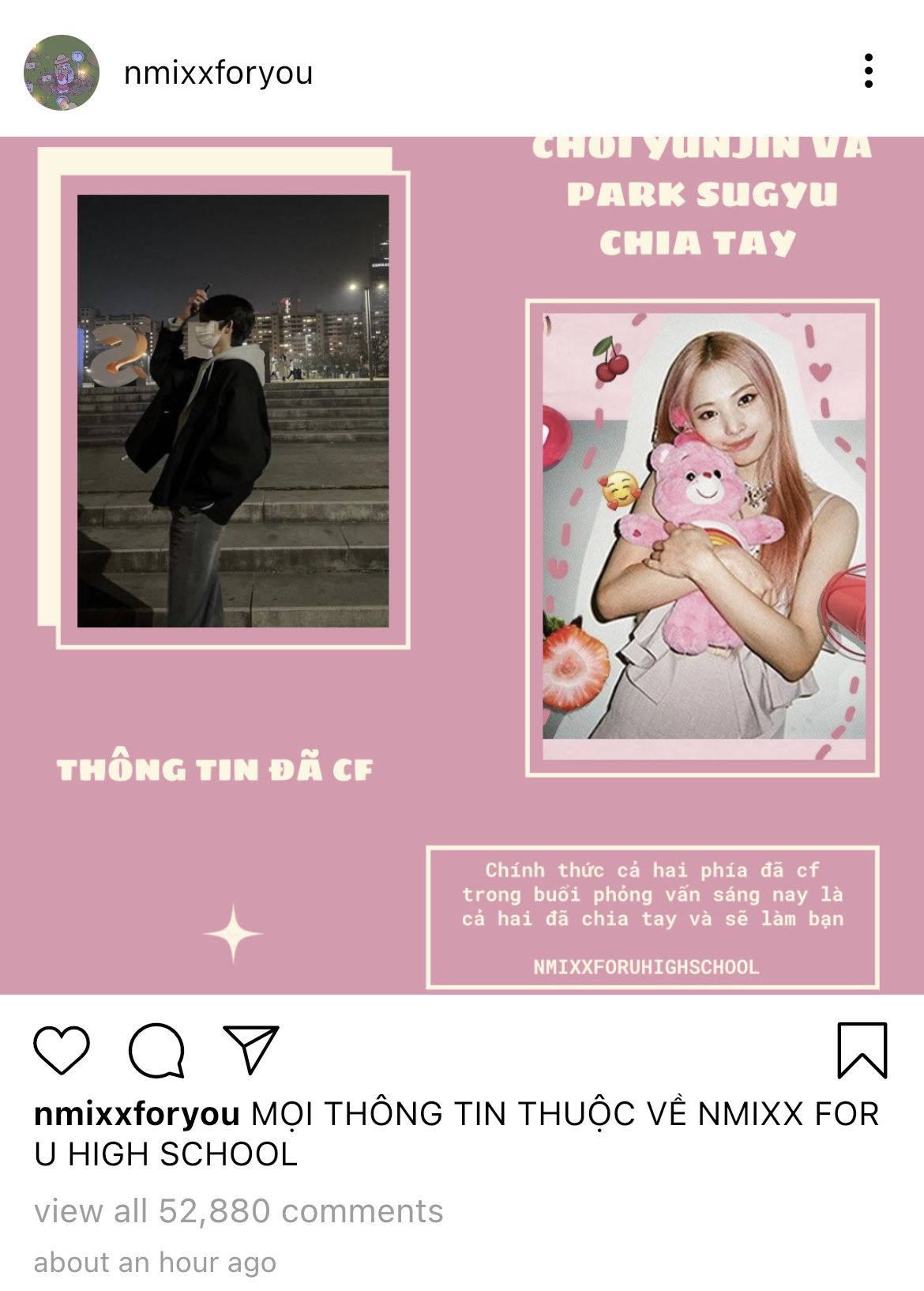Screen dimensions: 924x1291
Task: Like the post with the heart icon
Action: tap(62, 1050)
